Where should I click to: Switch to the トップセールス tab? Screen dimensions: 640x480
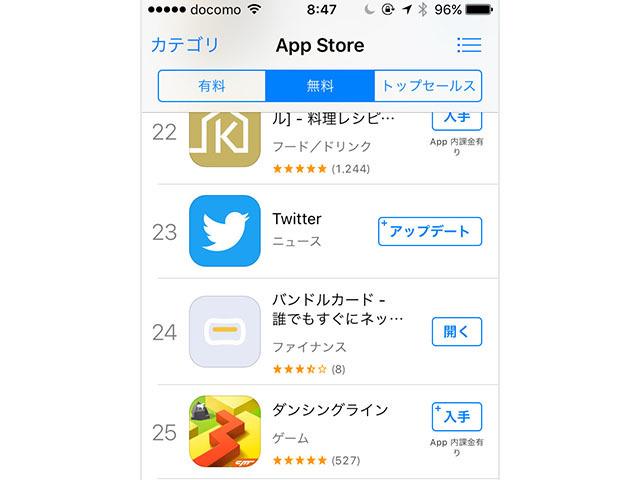427,85
